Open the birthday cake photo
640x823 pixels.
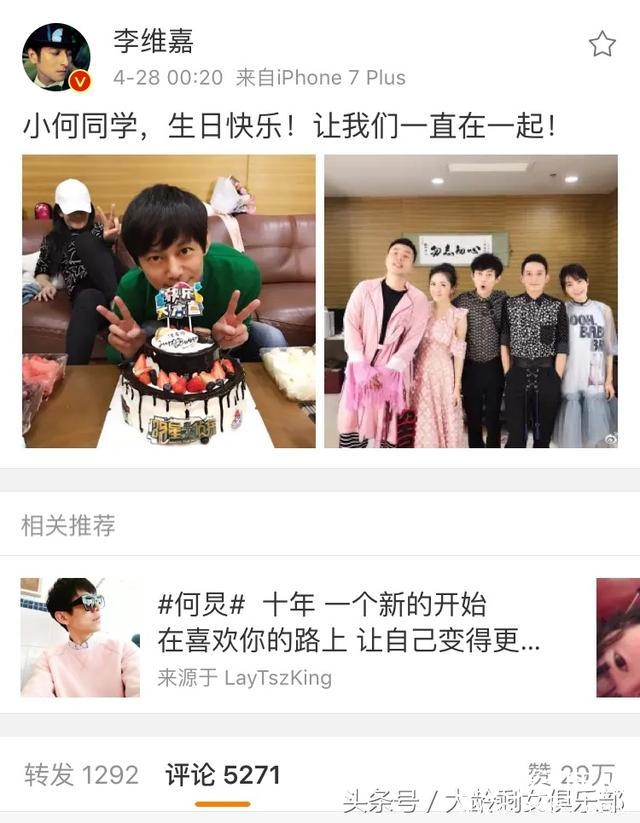[169, 301]
